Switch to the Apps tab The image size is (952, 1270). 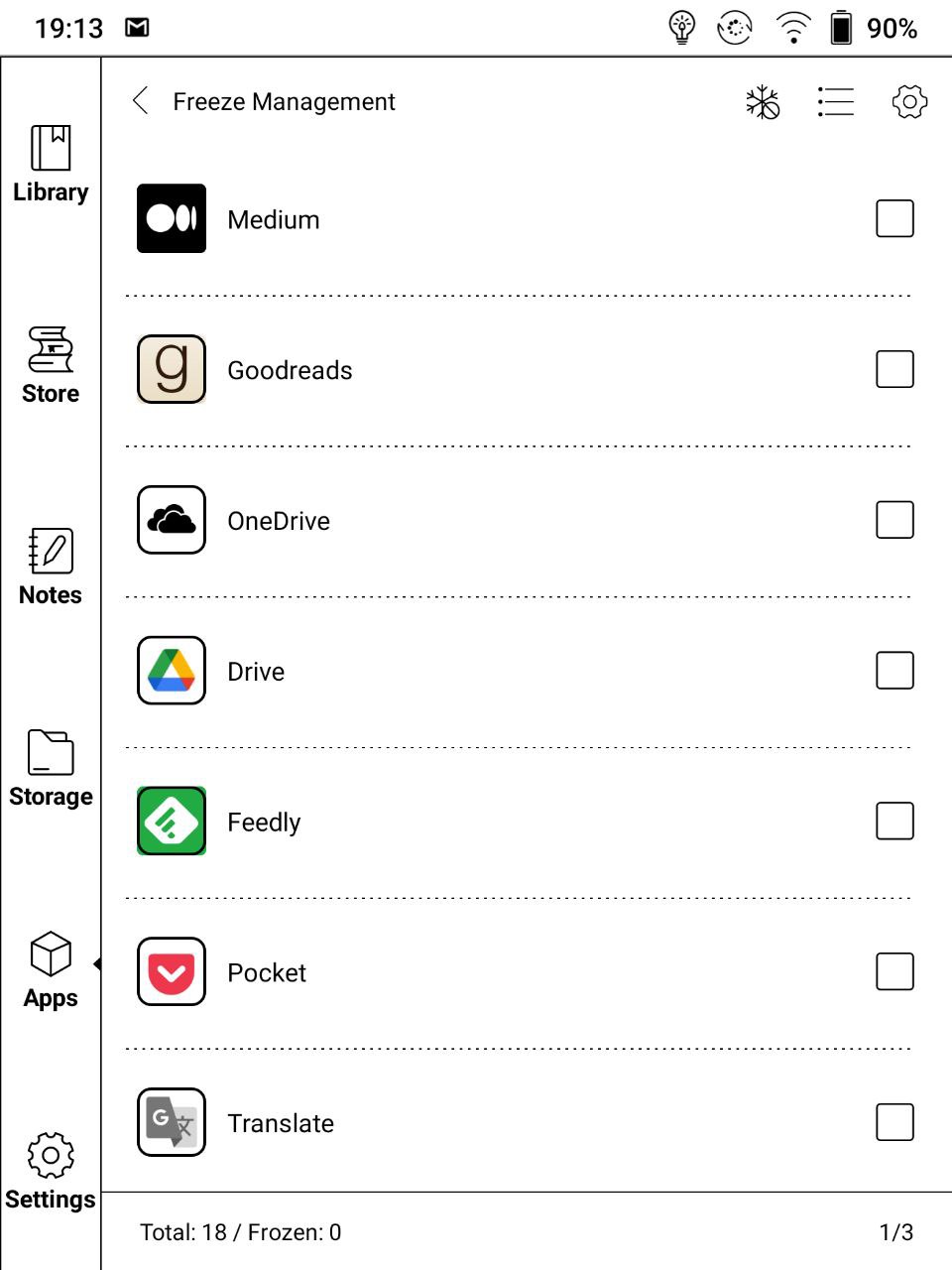pyautogui.click(x=51, y=970)
